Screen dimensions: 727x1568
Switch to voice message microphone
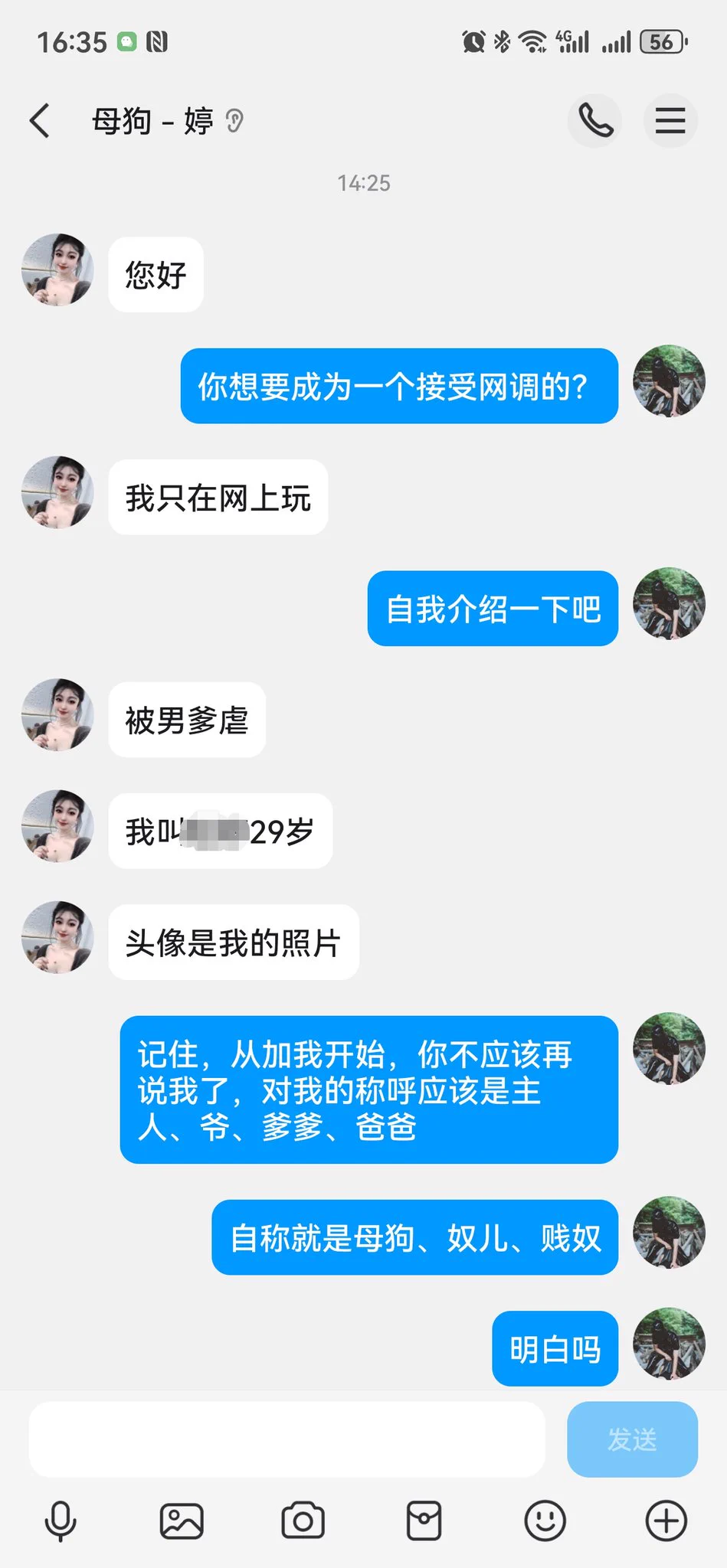(61, 1521)
